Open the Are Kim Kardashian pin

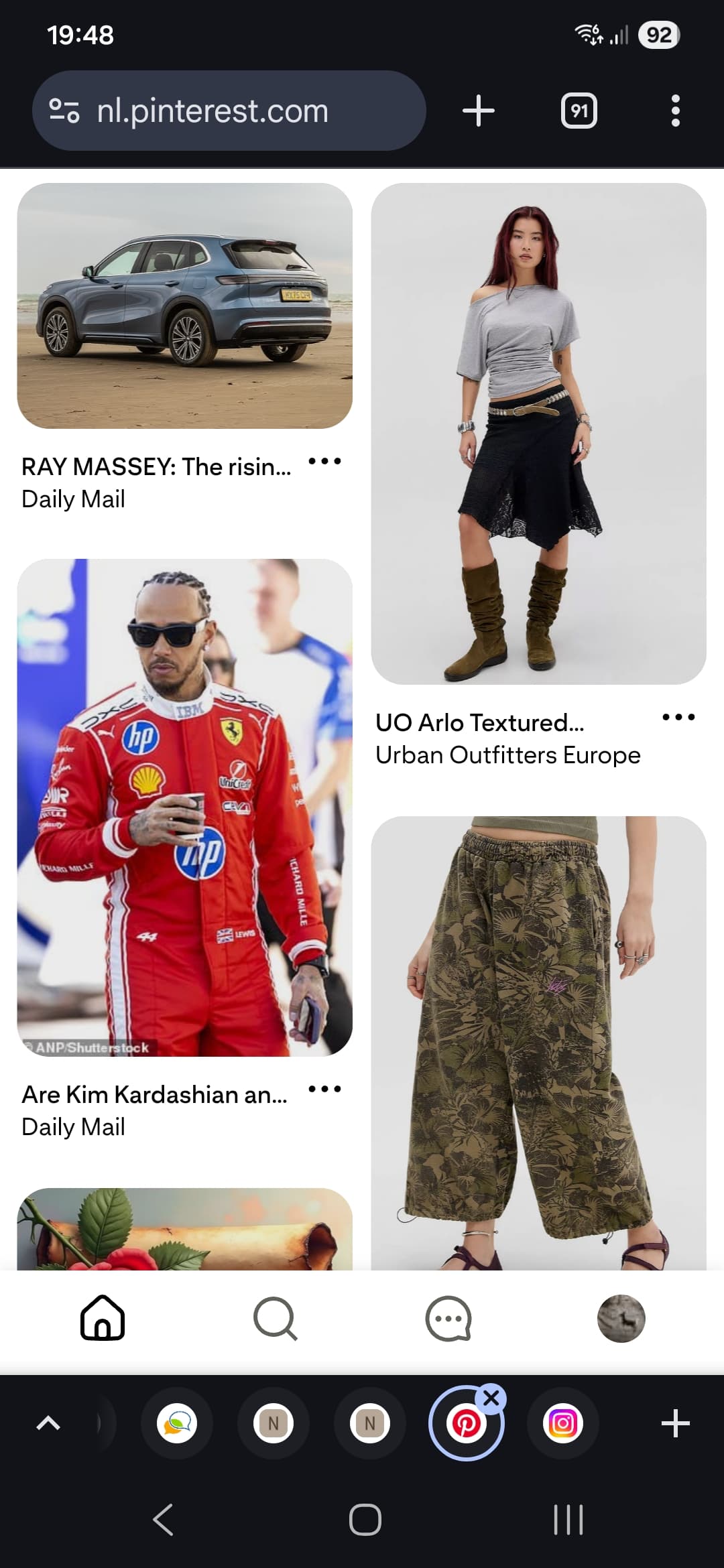click(184, 807)
